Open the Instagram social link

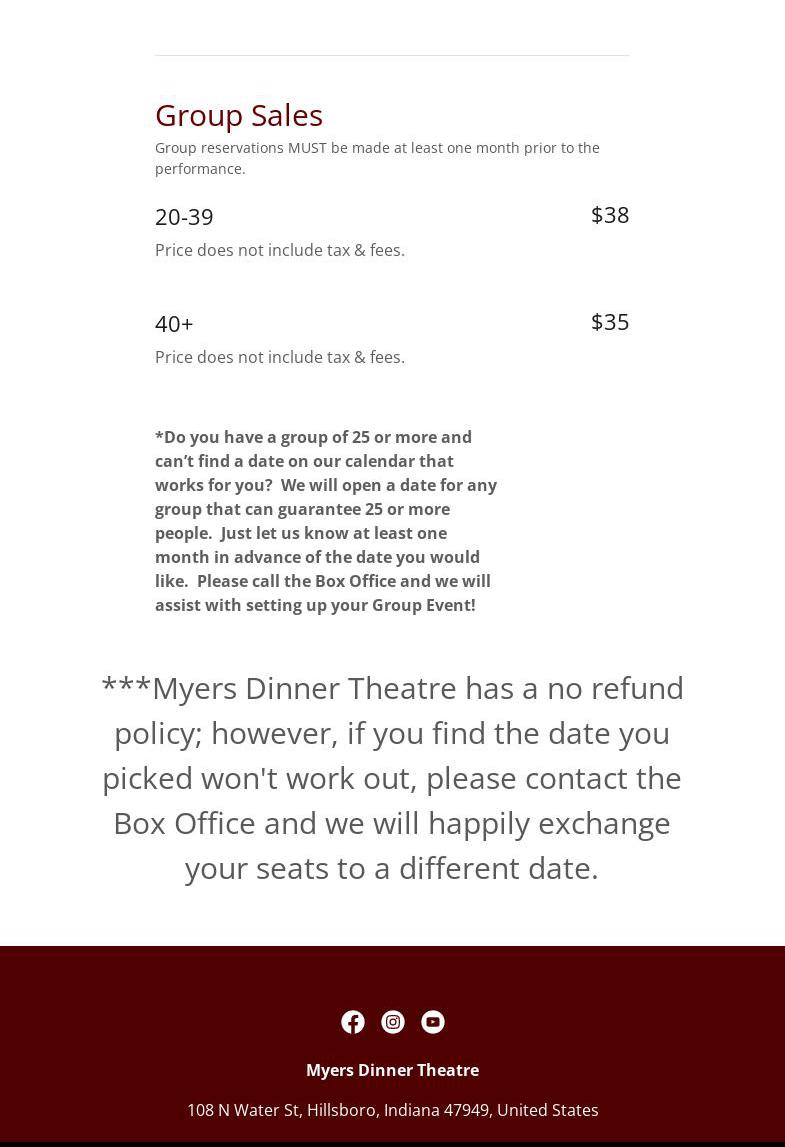click(393, 1022)
